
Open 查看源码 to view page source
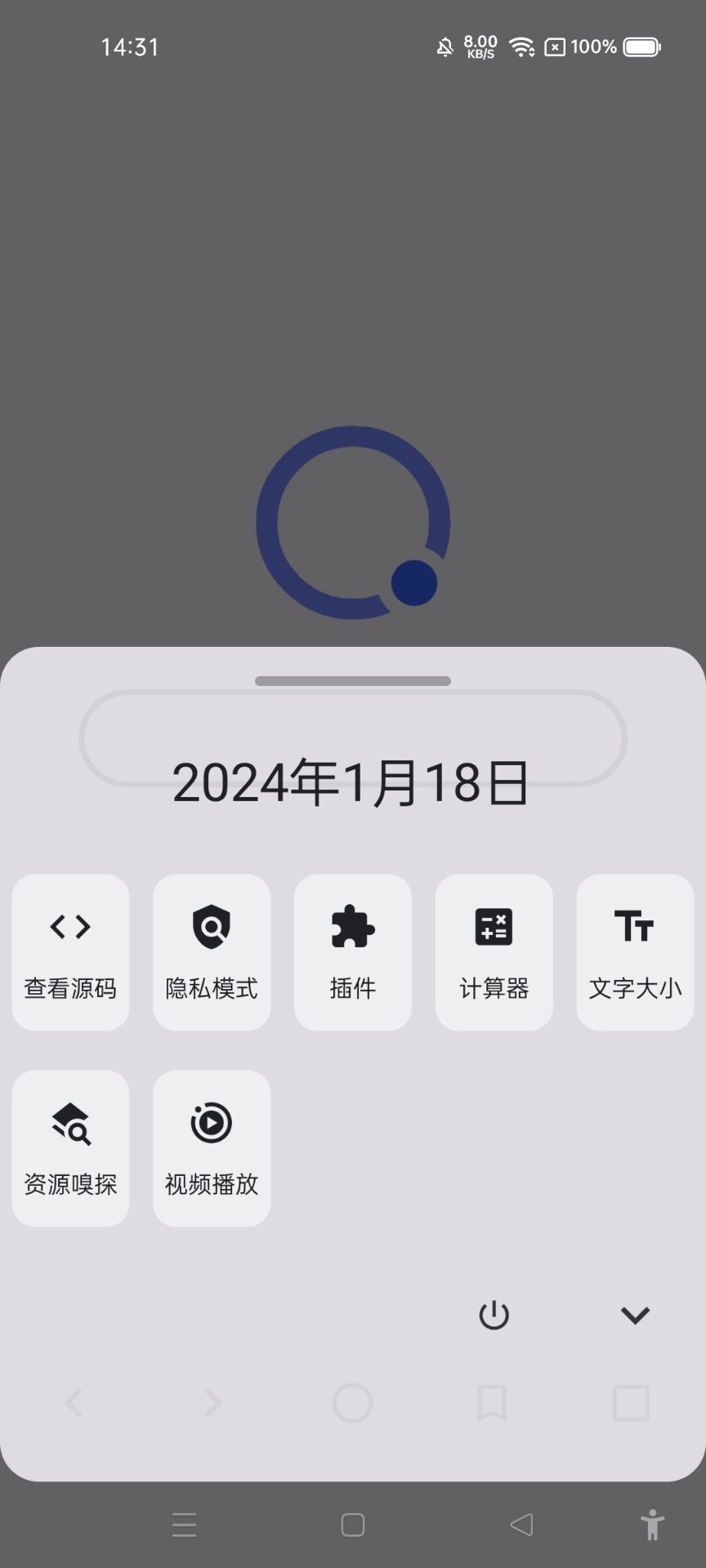point(70,952)
